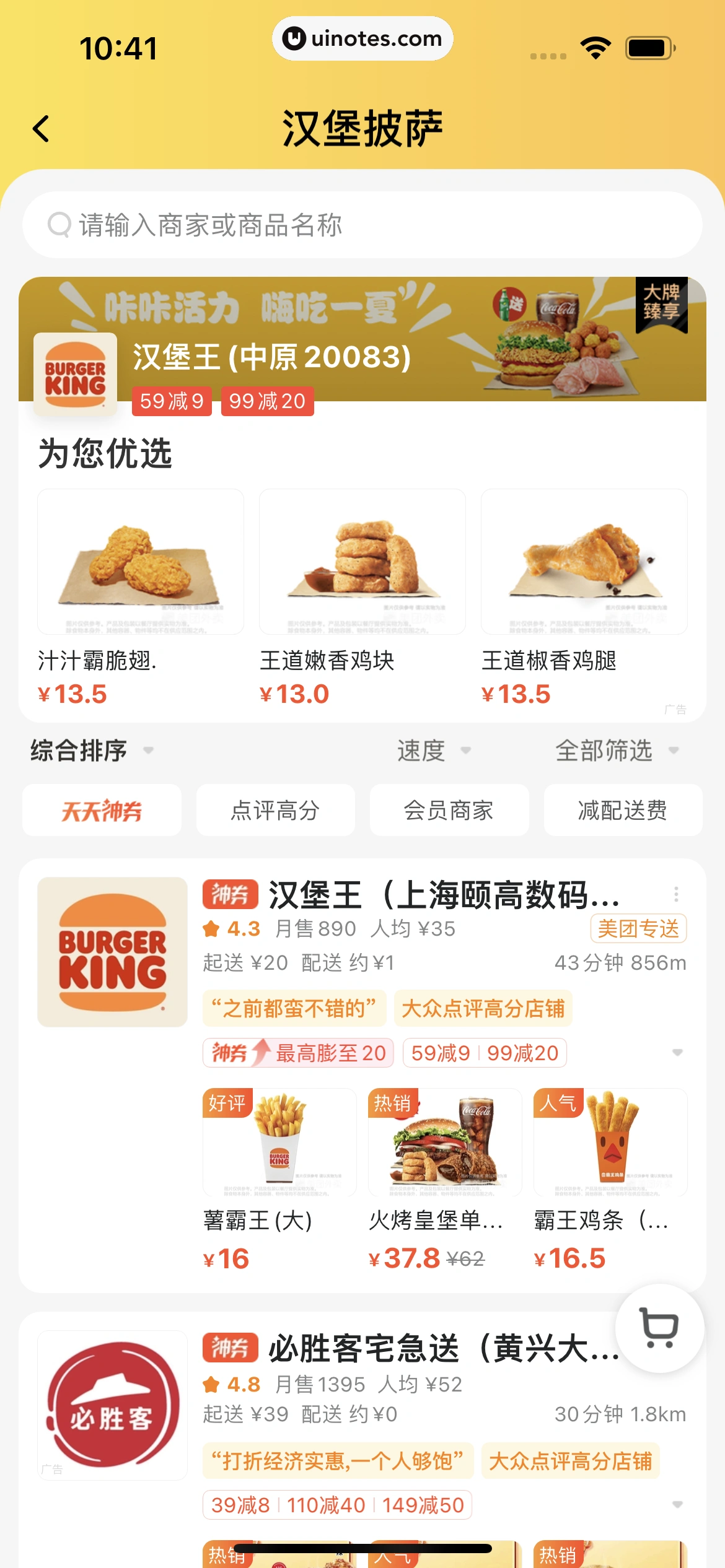
Task: Enable the 会员商家 filter
Action: (449, 810)
